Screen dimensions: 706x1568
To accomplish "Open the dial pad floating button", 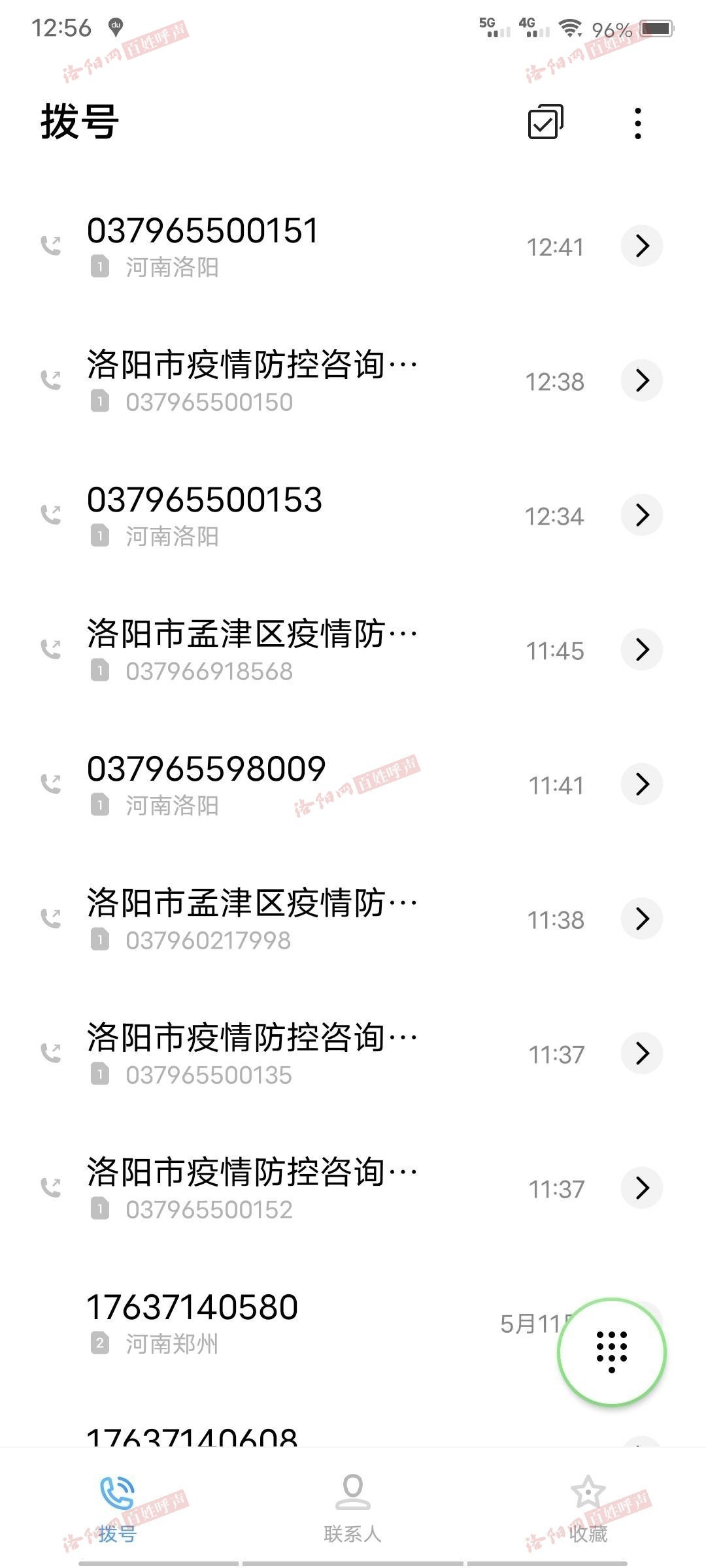I will click(x=612, y=1352).
